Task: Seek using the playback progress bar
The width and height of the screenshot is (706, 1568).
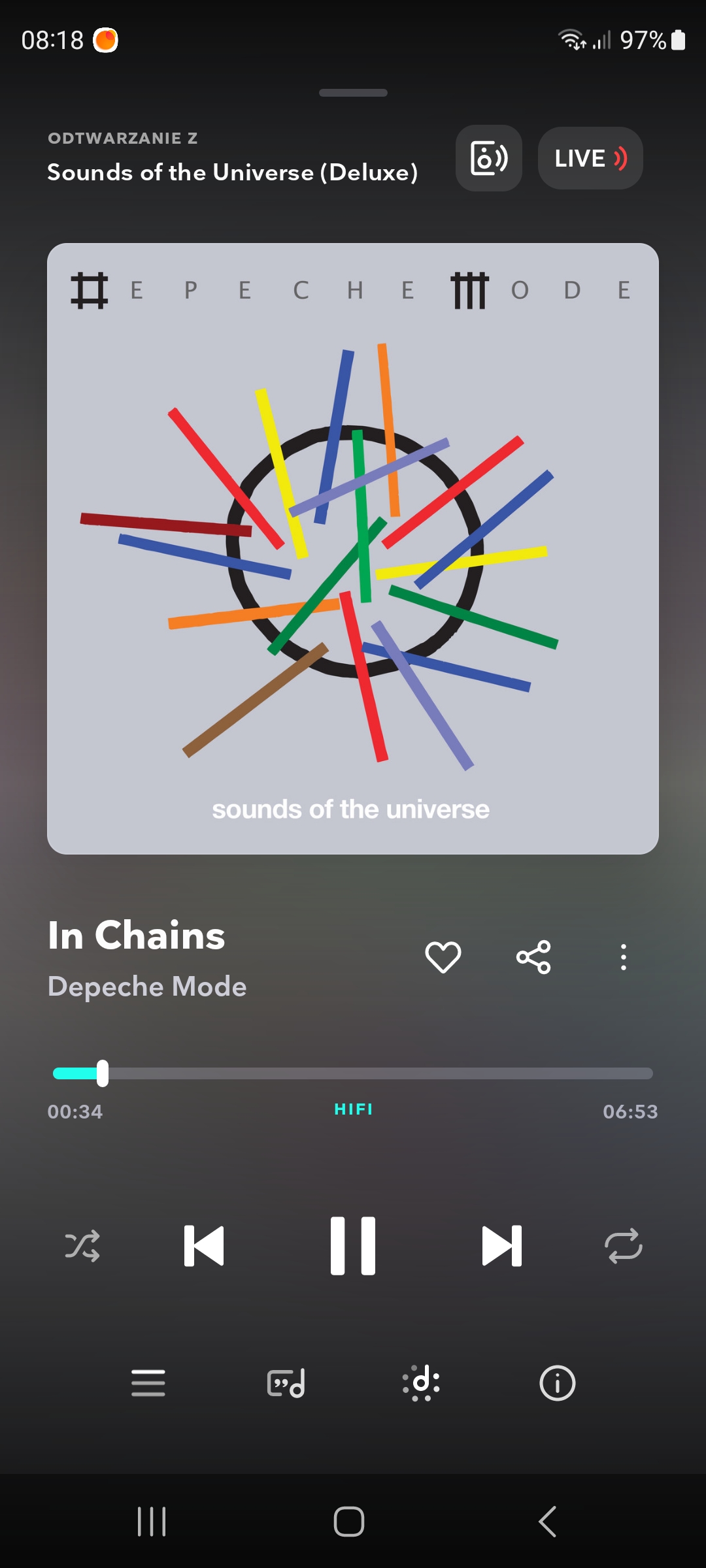Action: (x=353, y=1073)
